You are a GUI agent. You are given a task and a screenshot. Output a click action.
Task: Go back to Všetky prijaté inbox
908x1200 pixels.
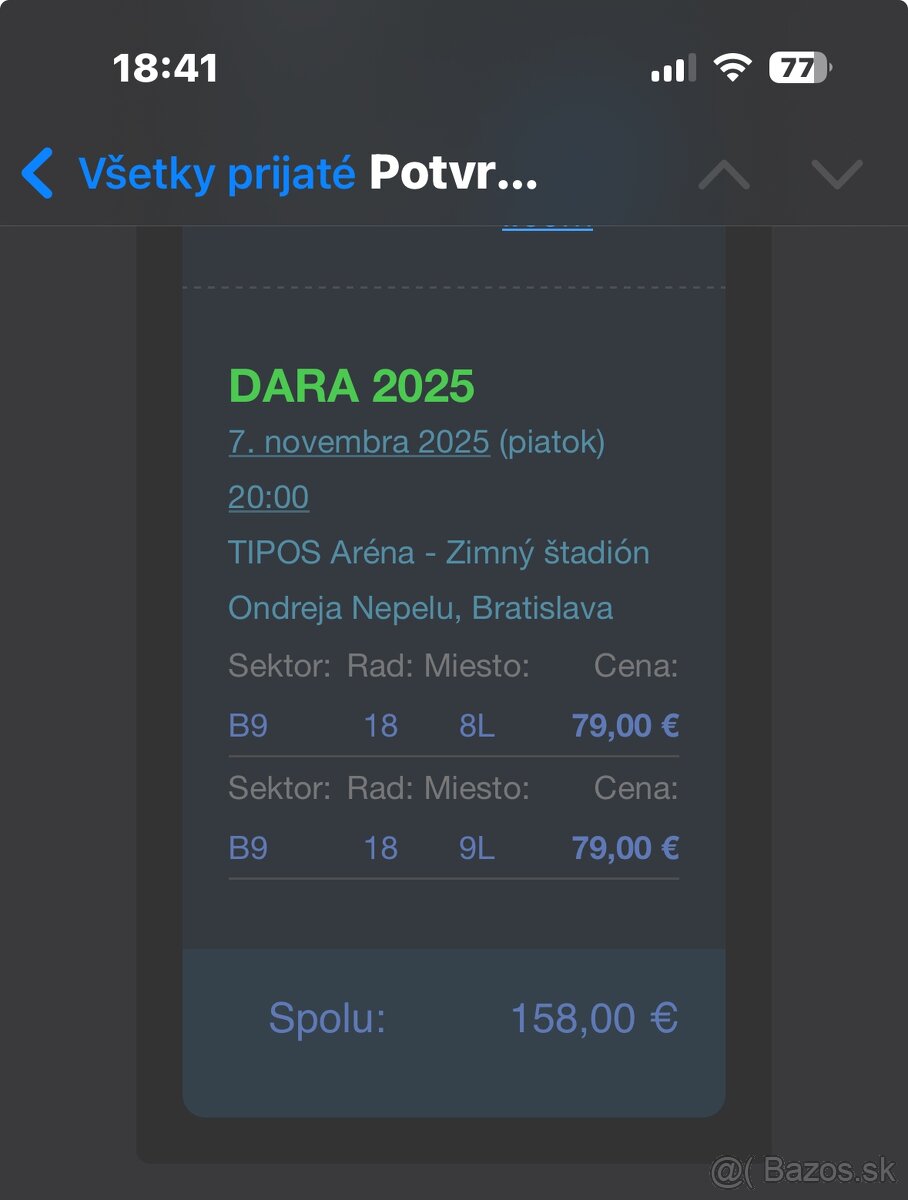(x=190, y=174)
